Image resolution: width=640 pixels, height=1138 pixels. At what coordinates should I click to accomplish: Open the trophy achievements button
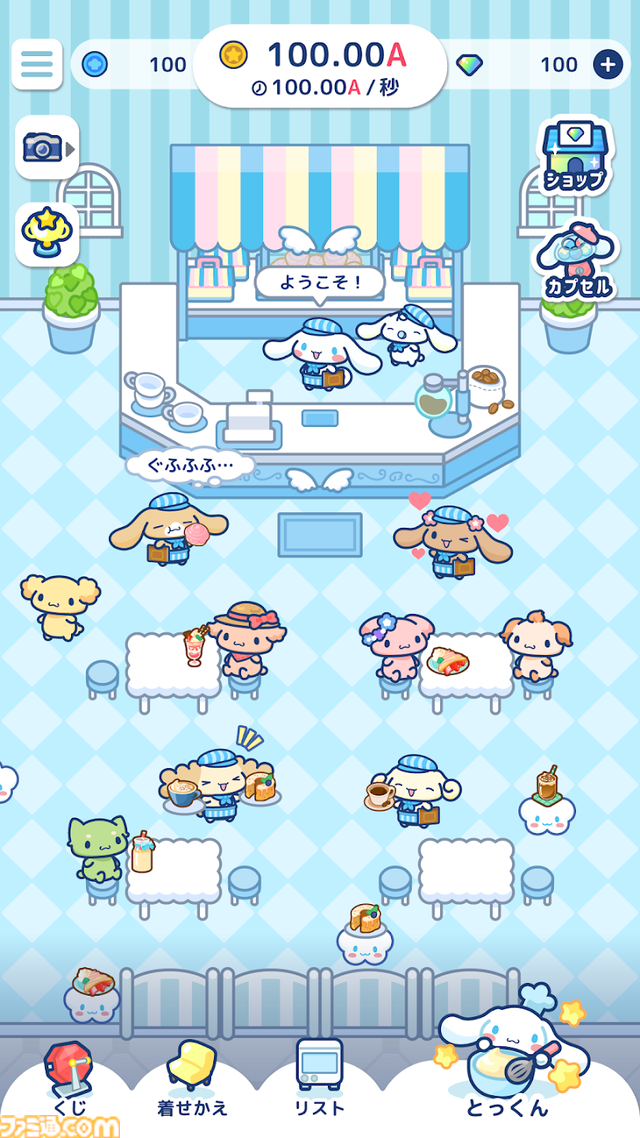click(46, 233)
